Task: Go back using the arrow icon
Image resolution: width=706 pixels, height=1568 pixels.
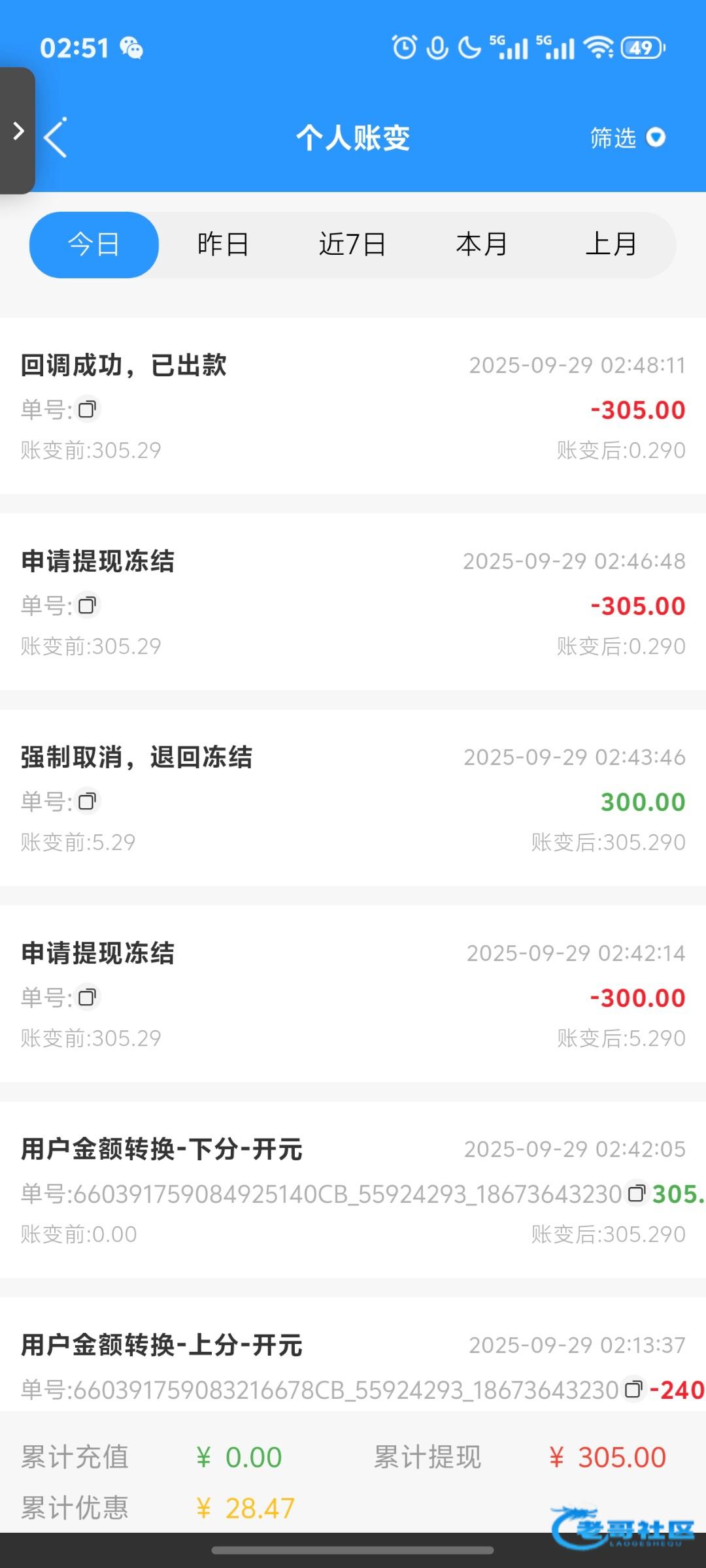Action: 56,137
